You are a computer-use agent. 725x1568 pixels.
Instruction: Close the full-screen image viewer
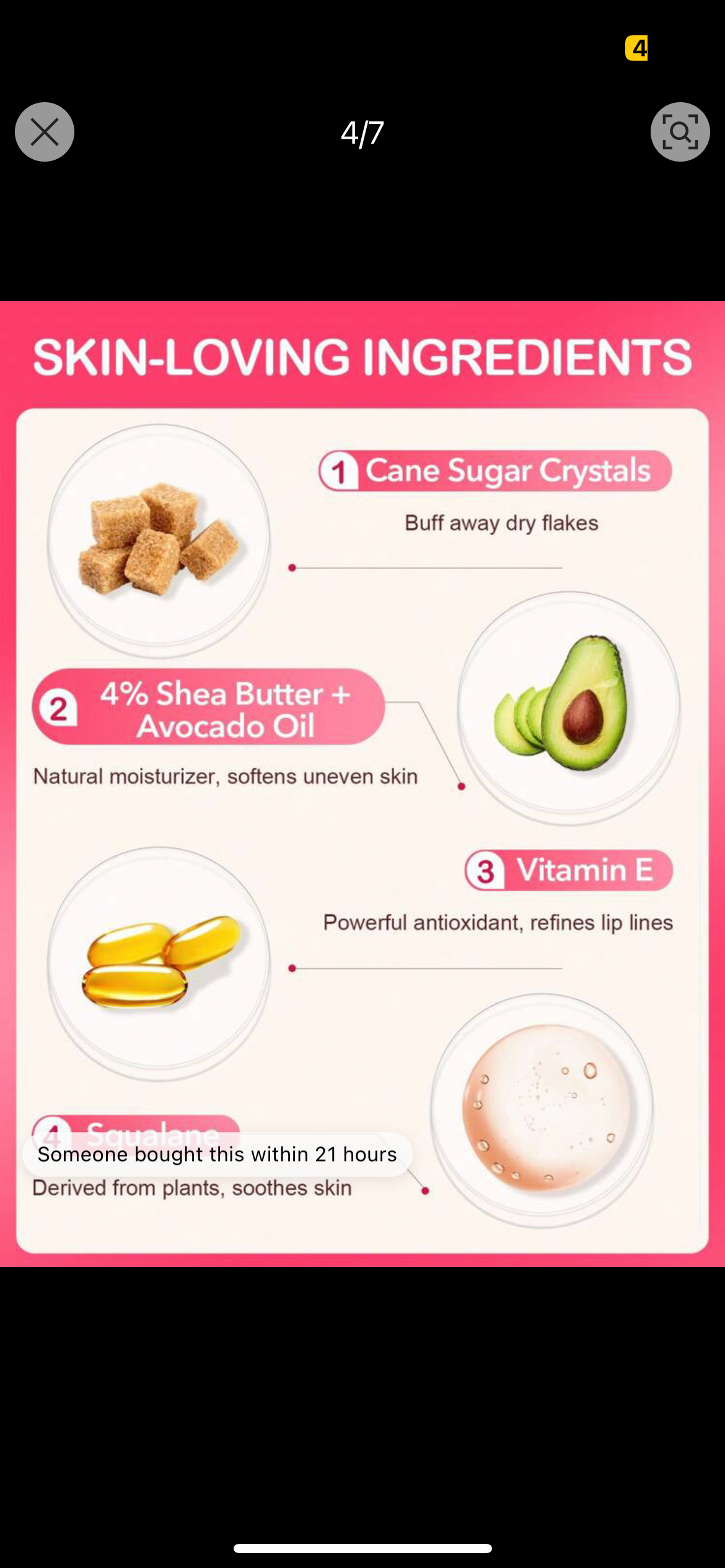point(45,132)
